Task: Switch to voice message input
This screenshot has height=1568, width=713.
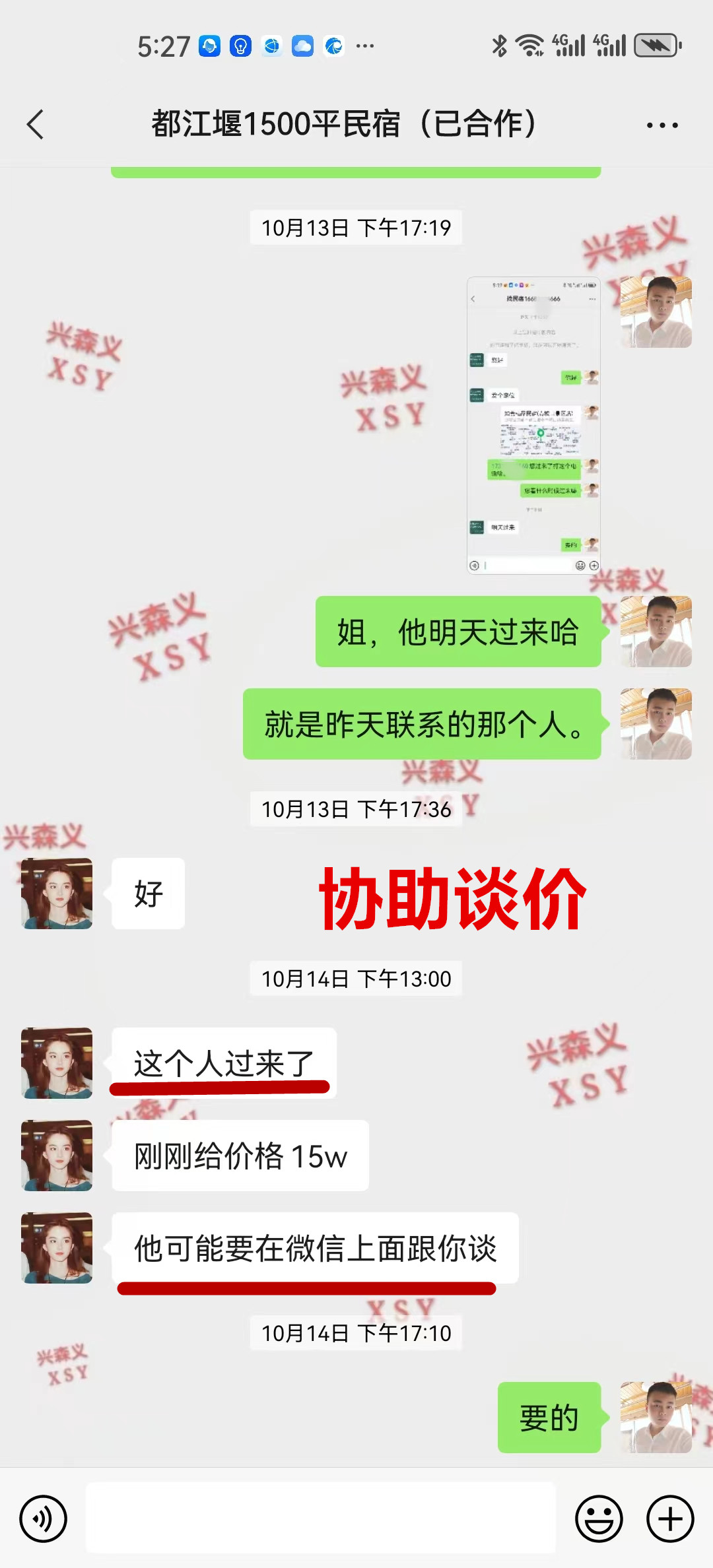Action: [x=44, y=1519]
